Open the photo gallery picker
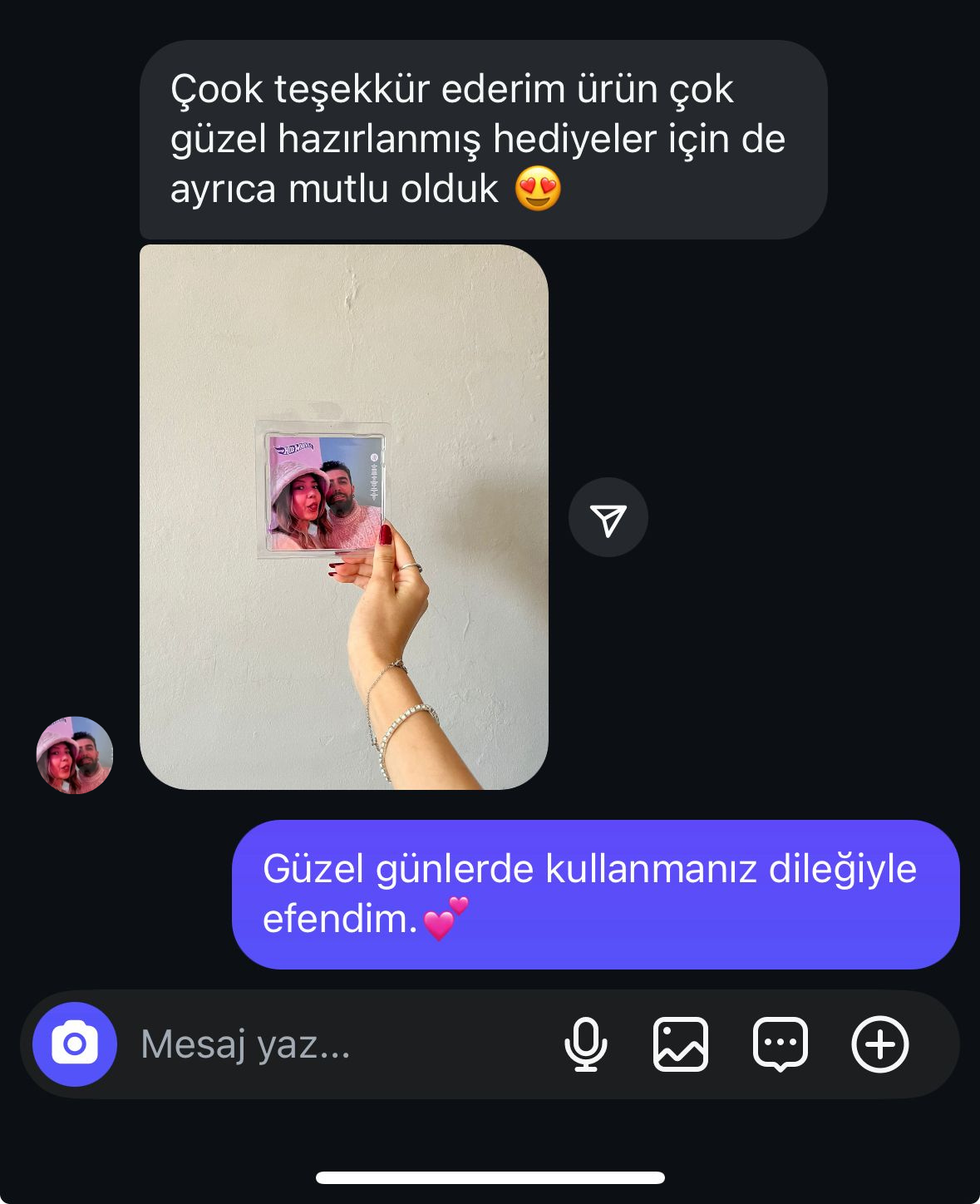Image resolution: width=980 pixels, height=1204 pixels. point(681,1044)
